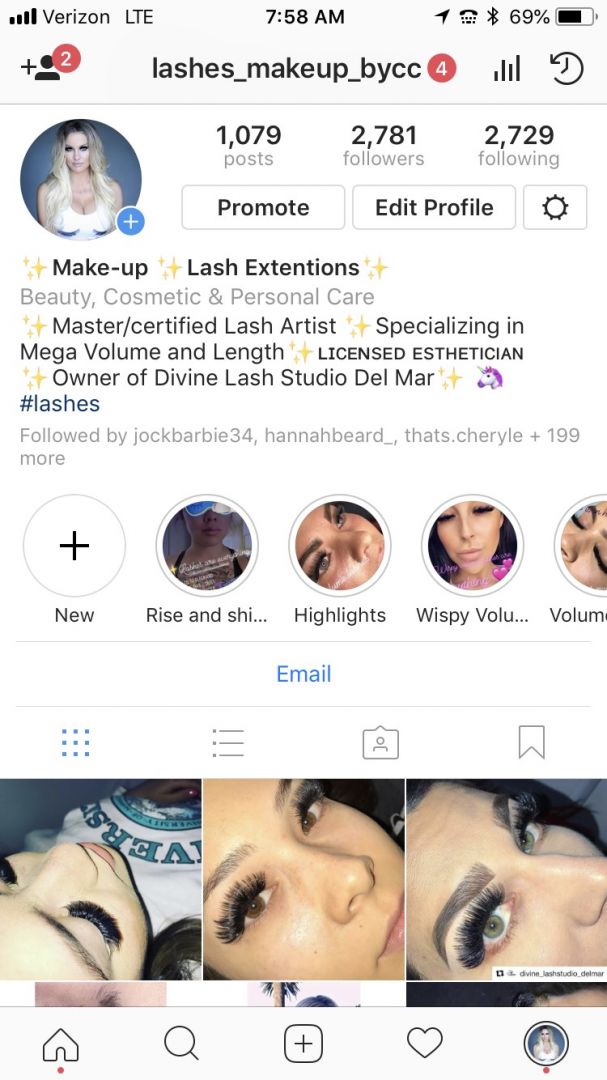Create a new post with plus tab
607x1080 pixels.
click(303, 1044)
